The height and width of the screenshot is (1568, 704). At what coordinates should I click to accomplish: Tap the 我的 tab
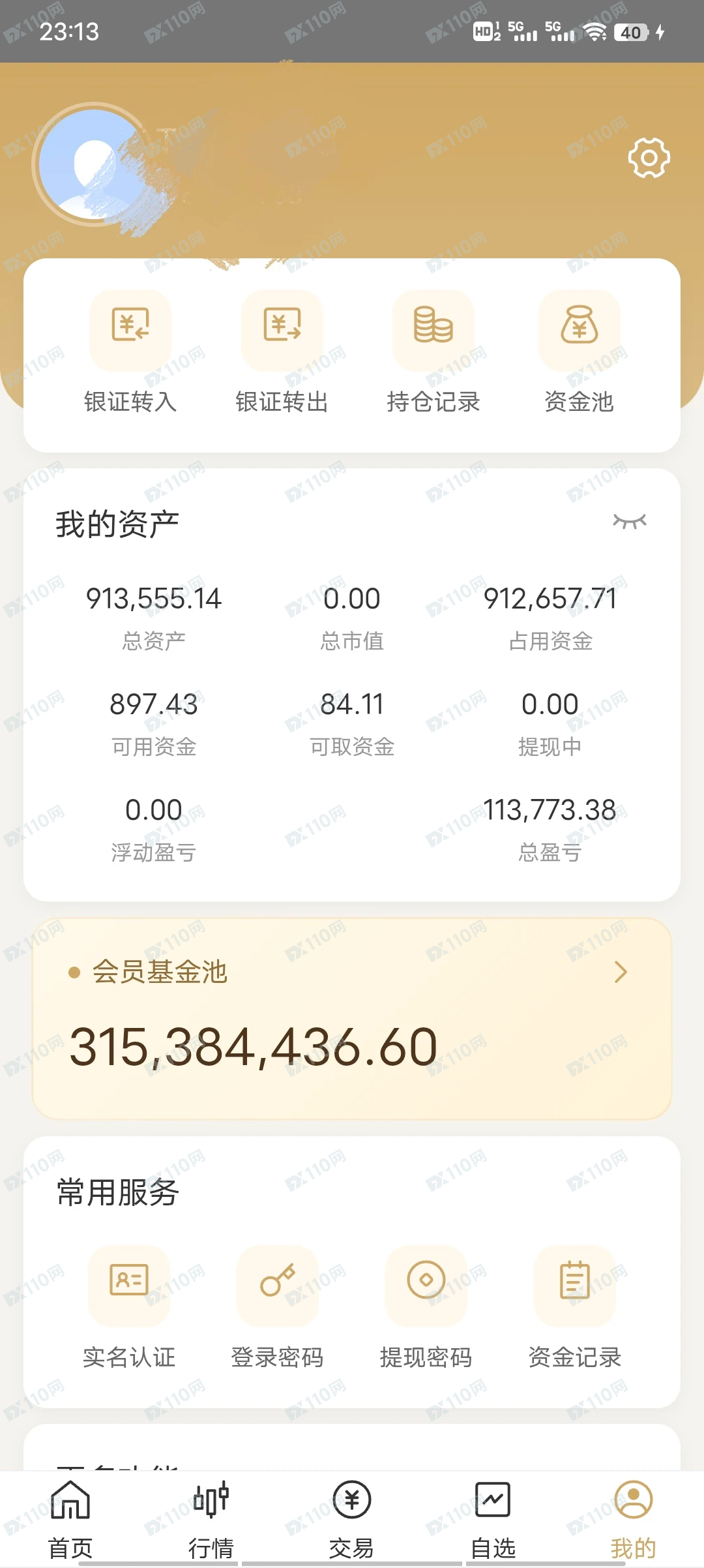[x=633, y=1518]
